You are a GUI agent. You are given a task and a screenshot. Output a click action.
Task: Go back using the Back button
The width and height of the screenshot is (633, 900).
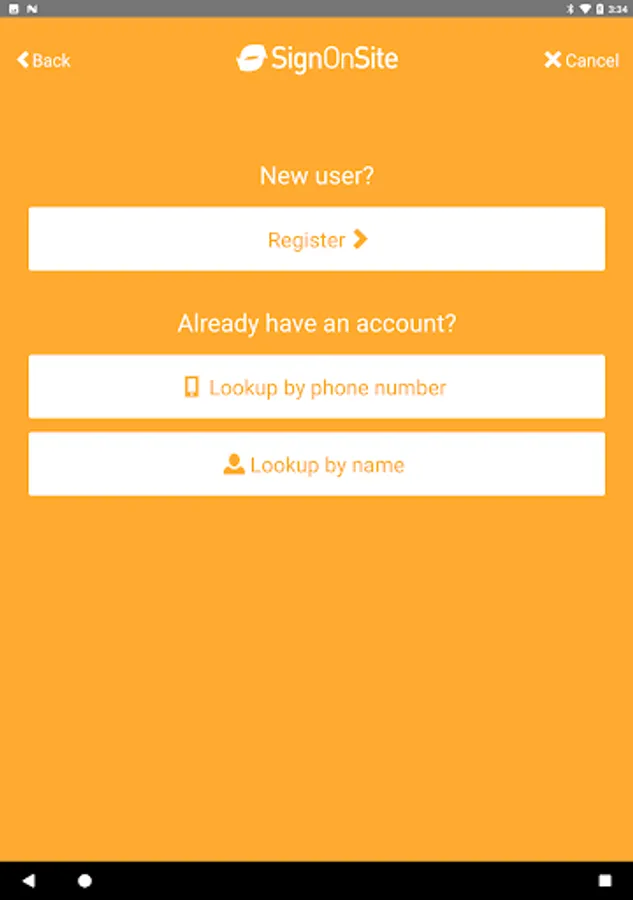pos(44,60)
